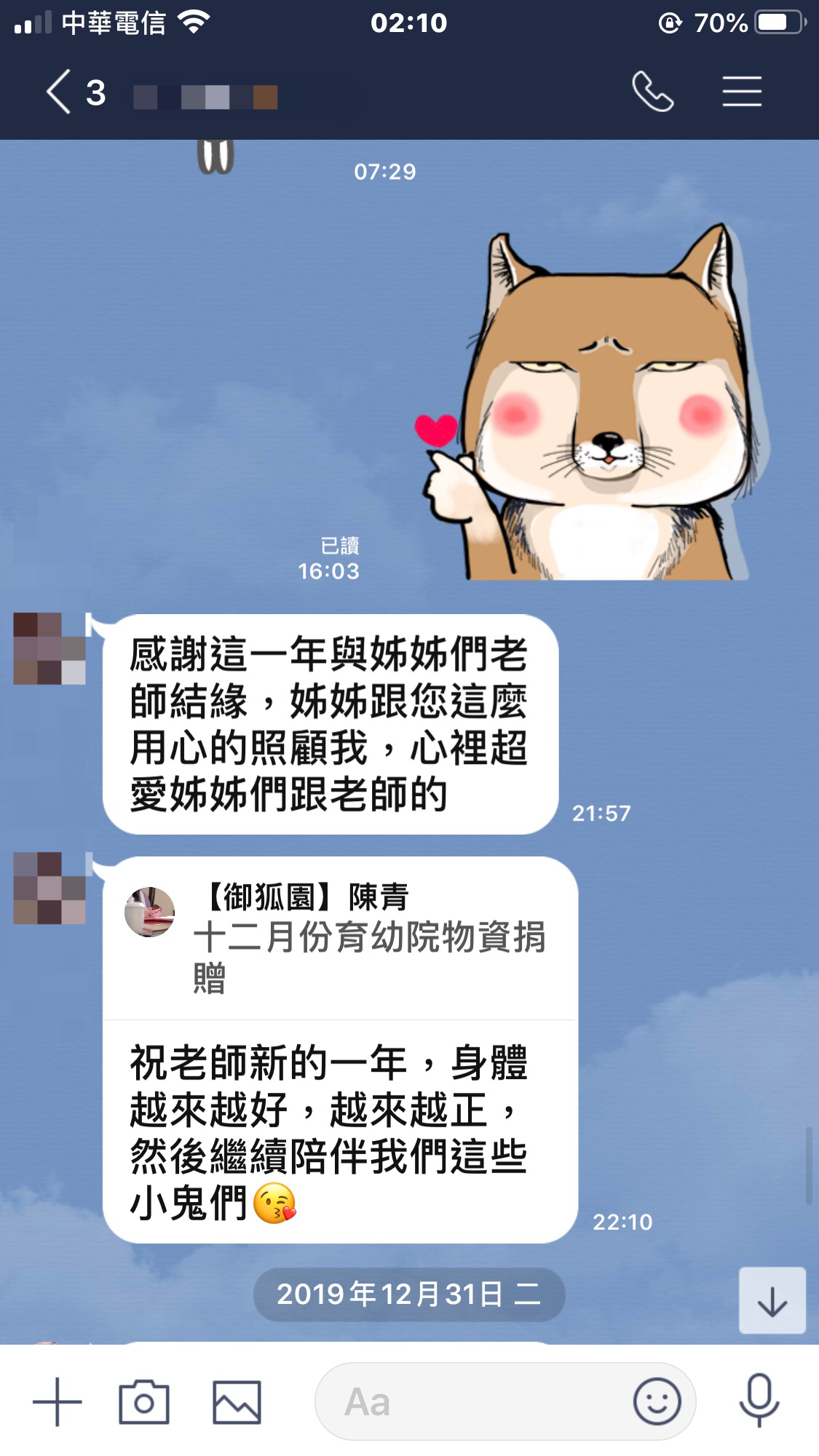
Task: Start a voice call with this contact
Action: coord(652,92)
